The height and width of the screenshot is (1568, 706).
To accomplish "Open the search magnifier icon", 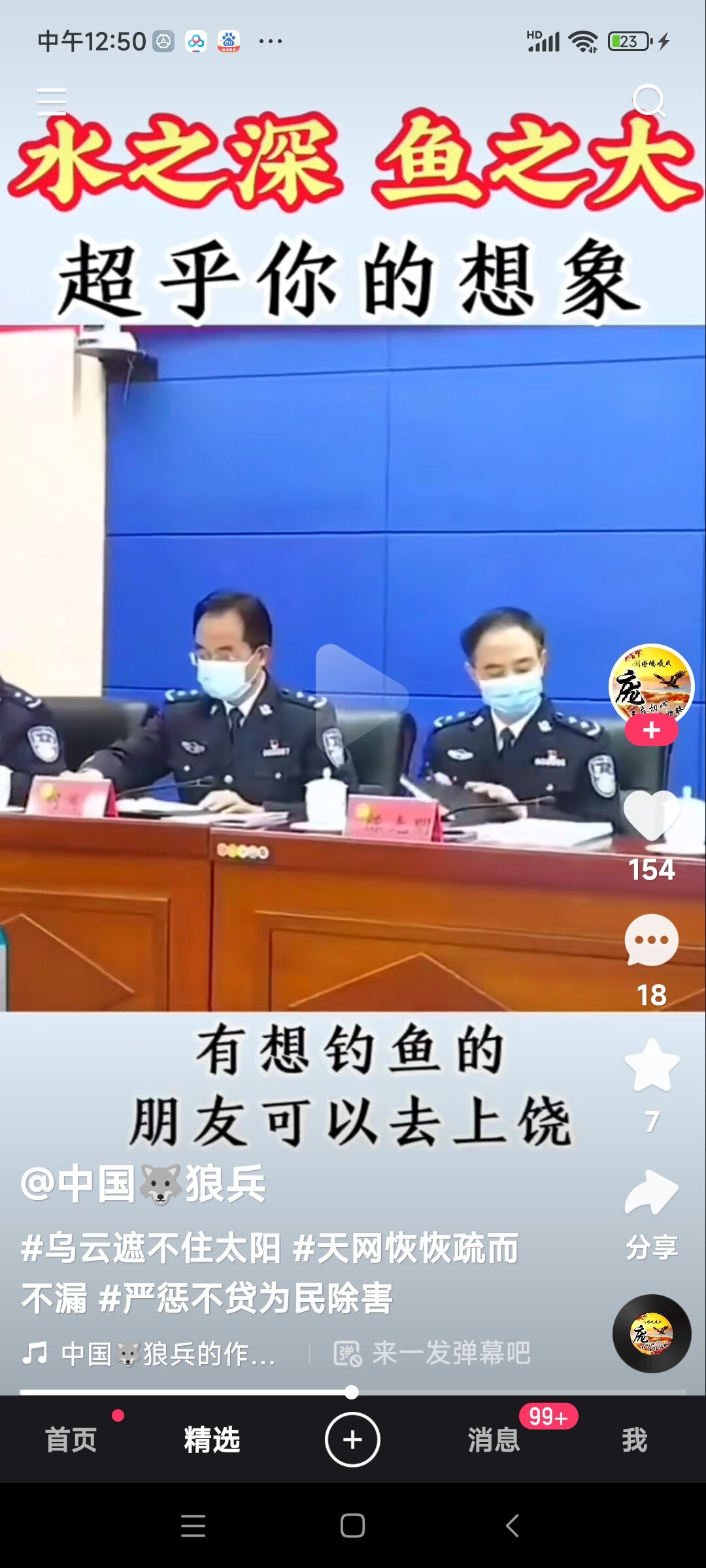I will tap(649, 102).
